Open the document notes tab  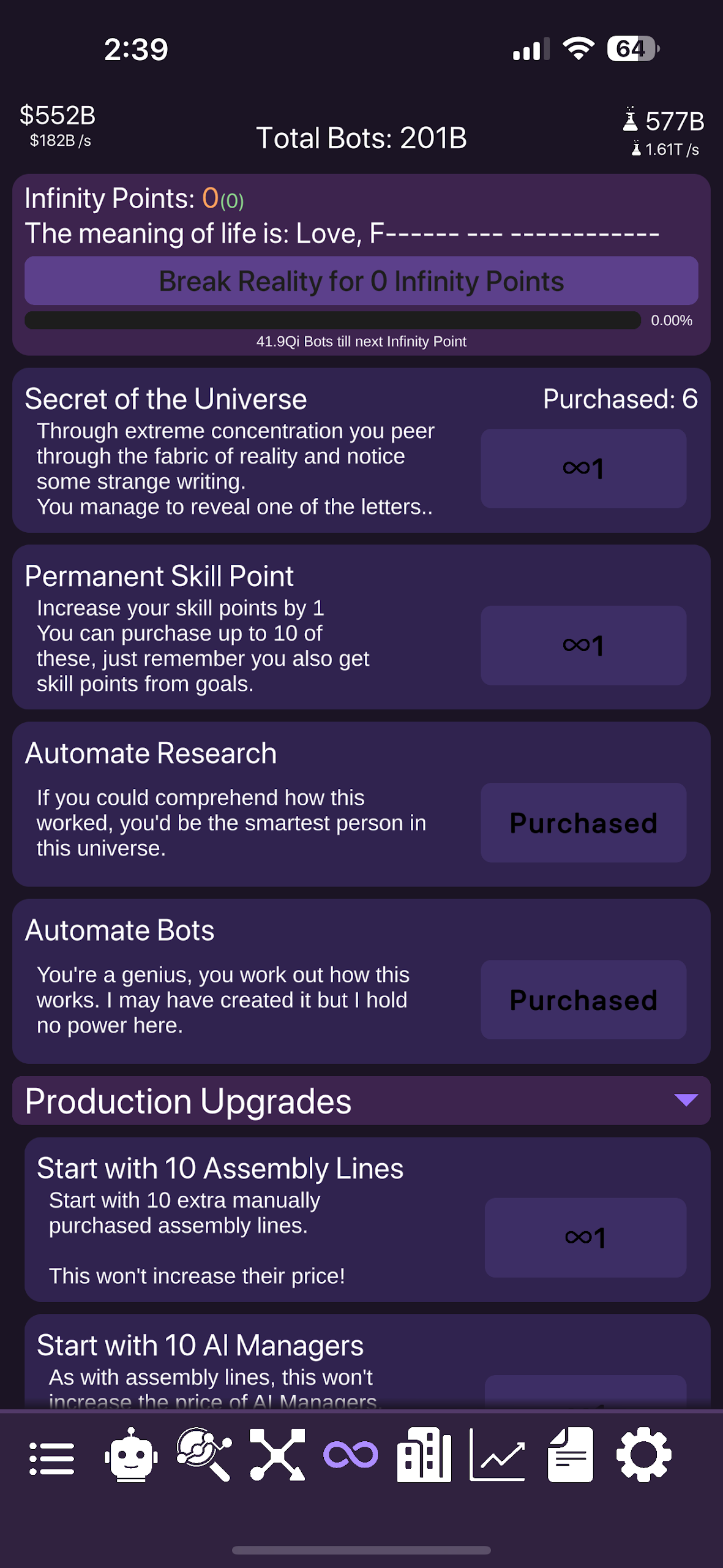tap(571, 1455)
